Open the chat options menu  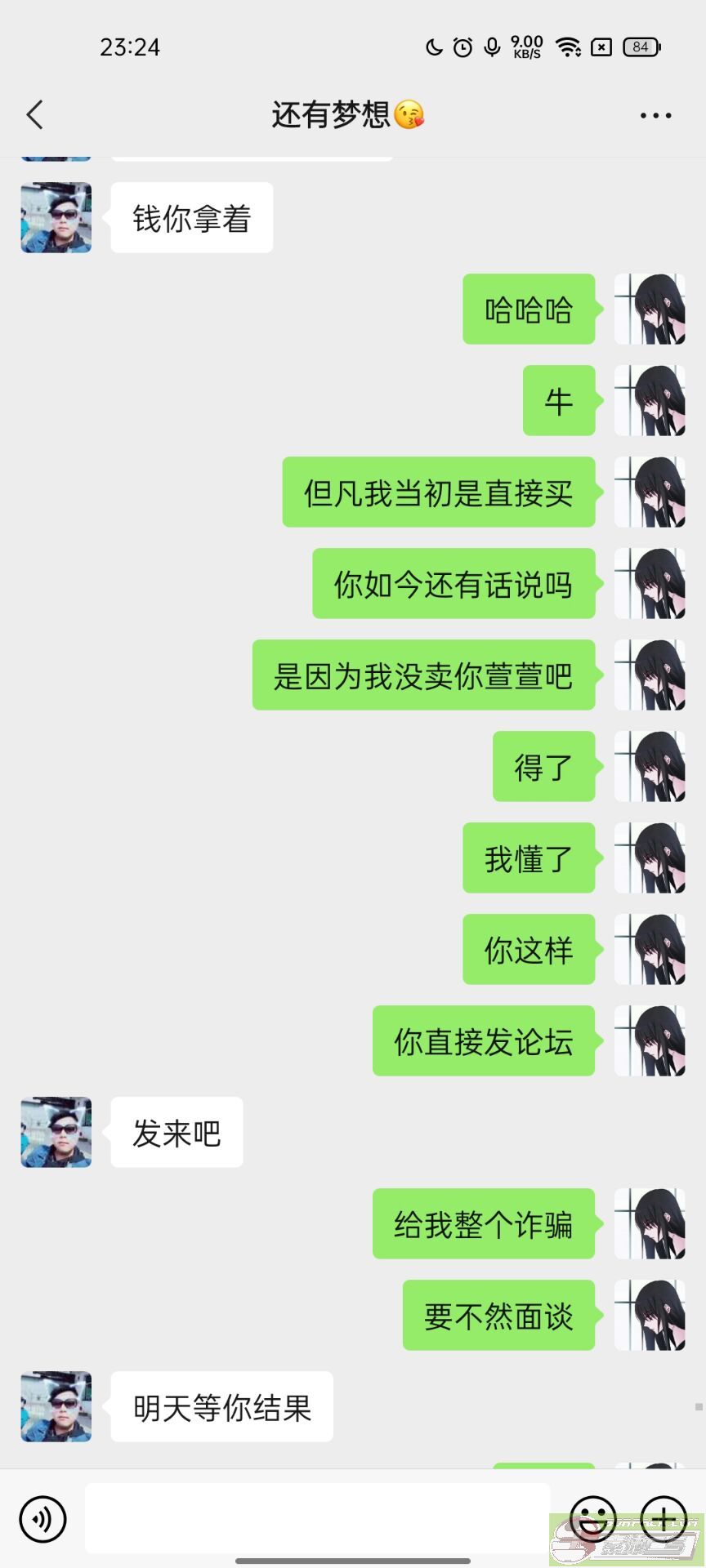tap(656, 115)
